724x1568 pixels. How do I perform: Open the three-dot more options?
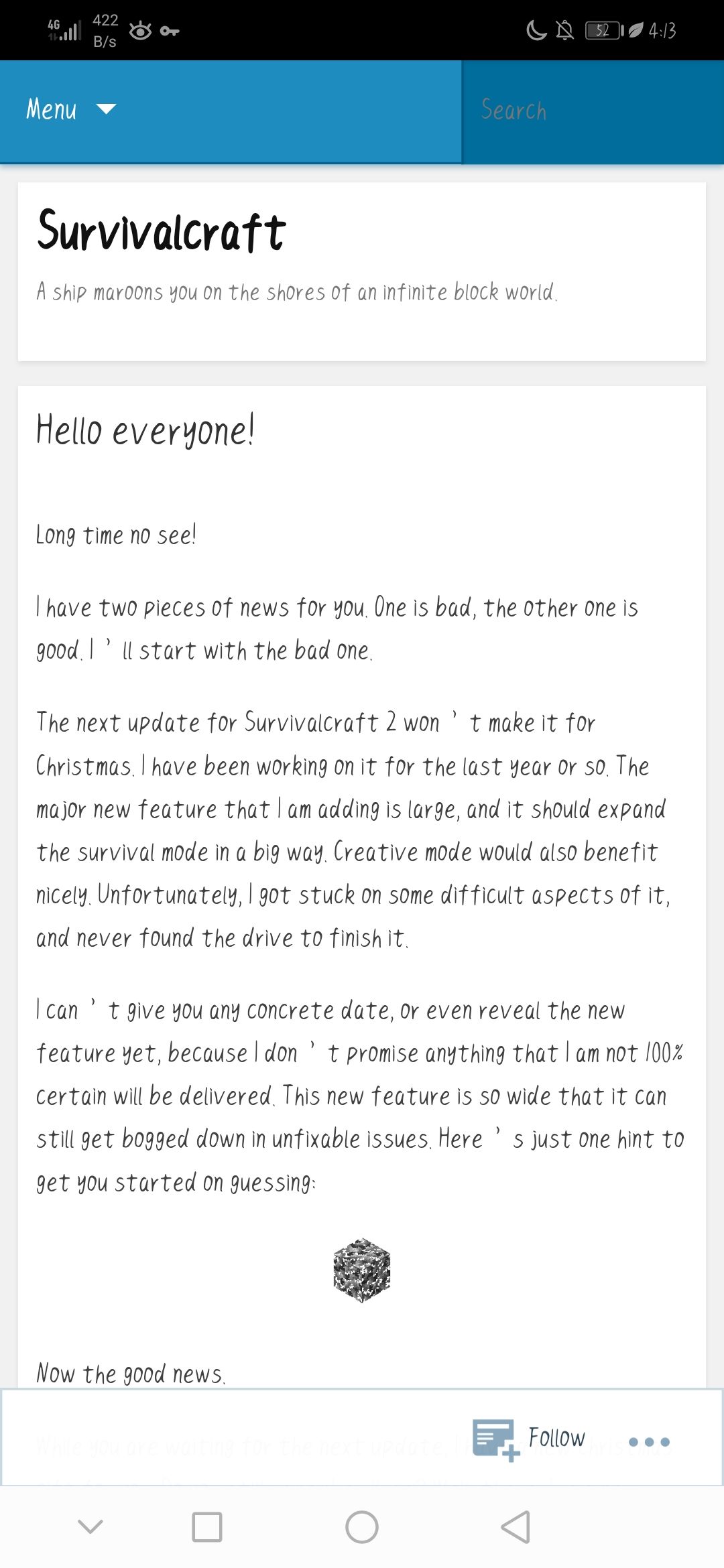click(x=649, y=1441)
